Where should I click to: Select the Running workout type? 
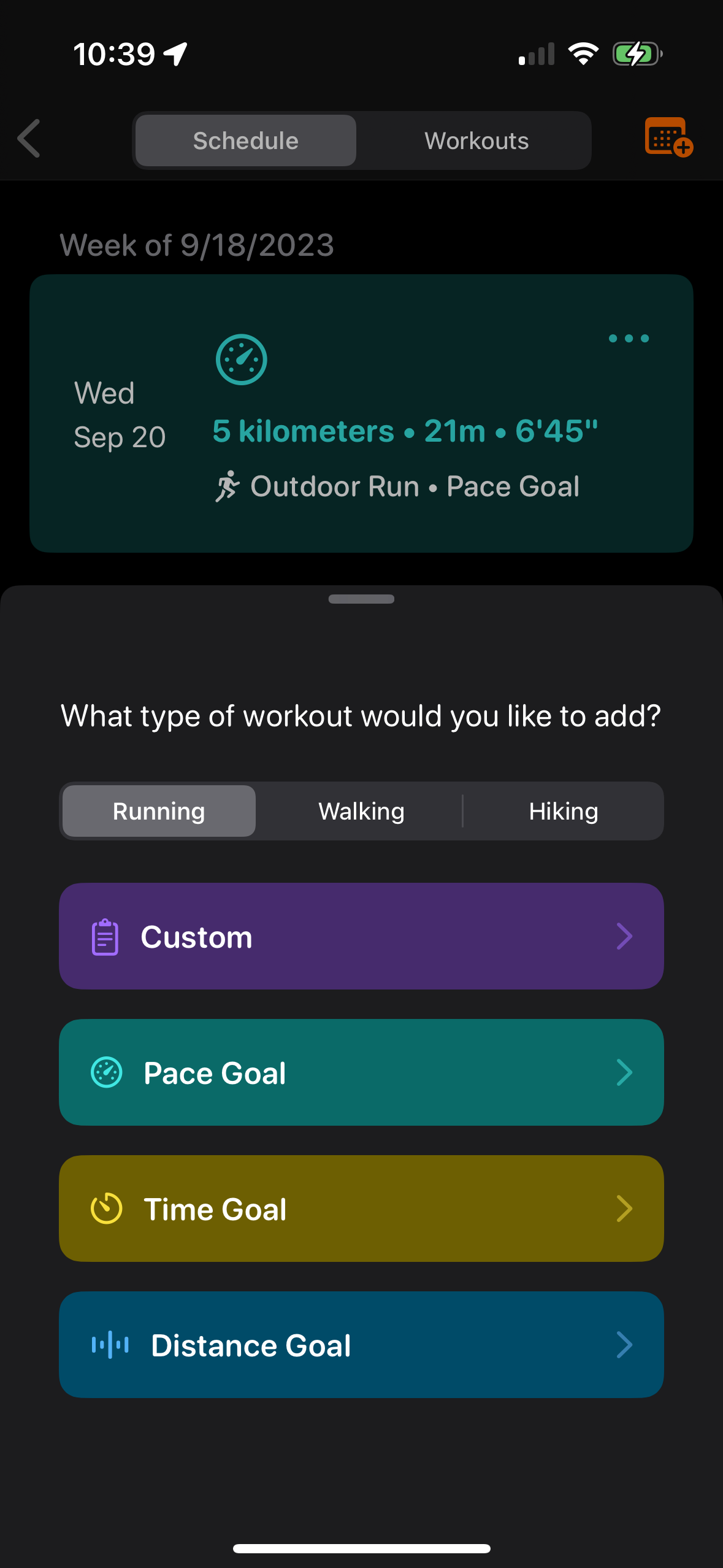(x=159, y=811)
